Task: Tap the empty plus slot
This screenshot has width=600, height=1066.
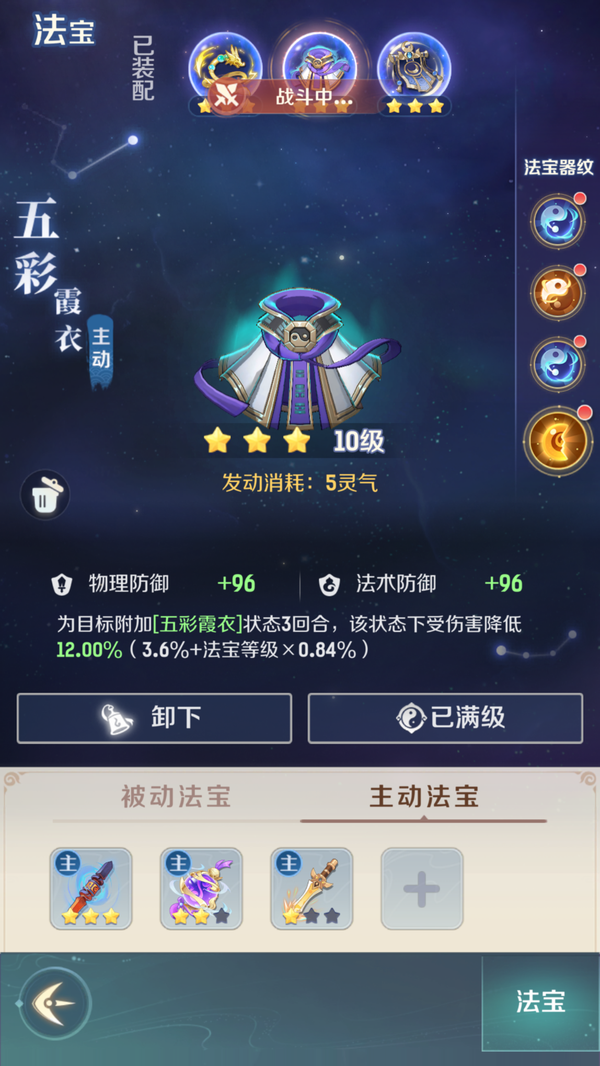Action: (x=421, y=888)
